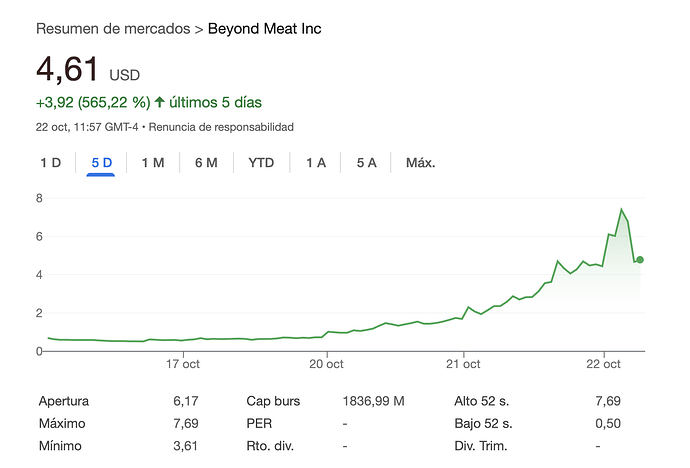Select the 5 D time range tab

click(x=101, y=162)
